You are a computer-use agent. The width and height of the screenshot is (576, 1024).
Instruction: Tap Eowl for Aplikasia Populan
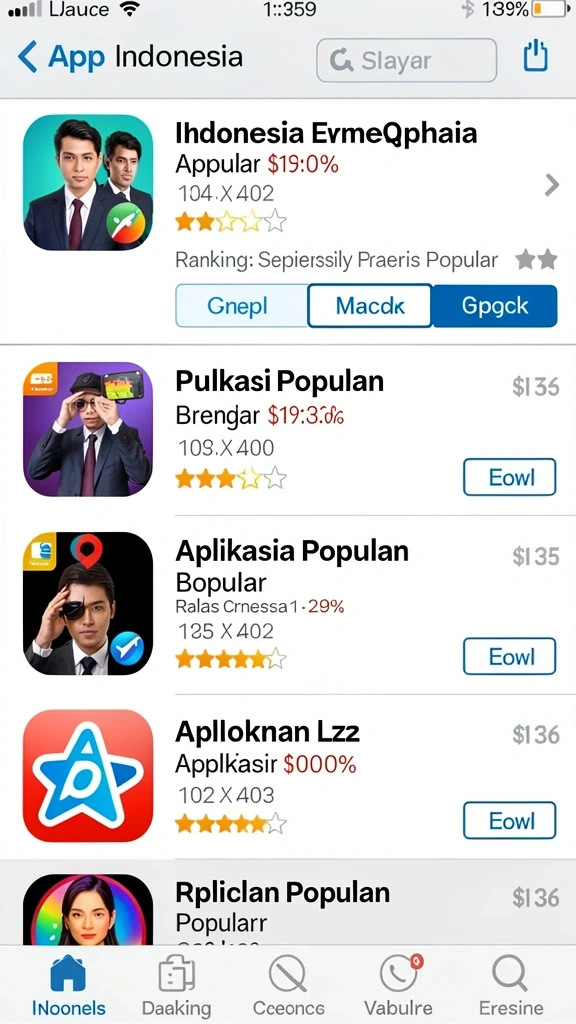coord(509,656)
